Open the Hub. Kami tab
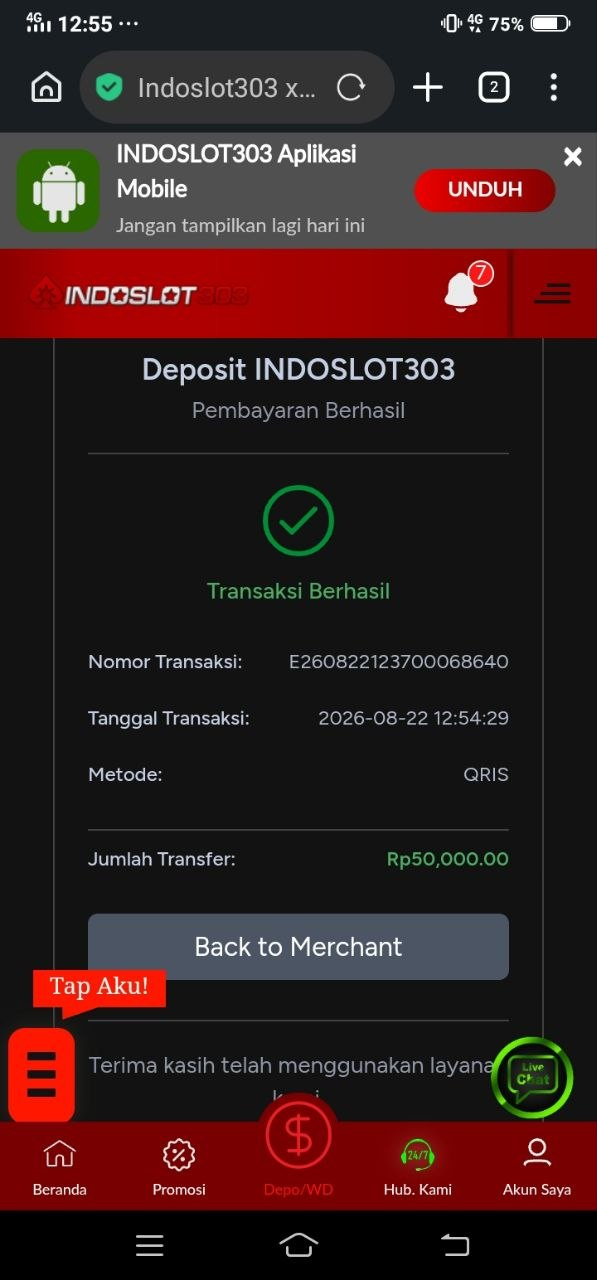Screen dimensions: 597x1280 [418, 1167]
